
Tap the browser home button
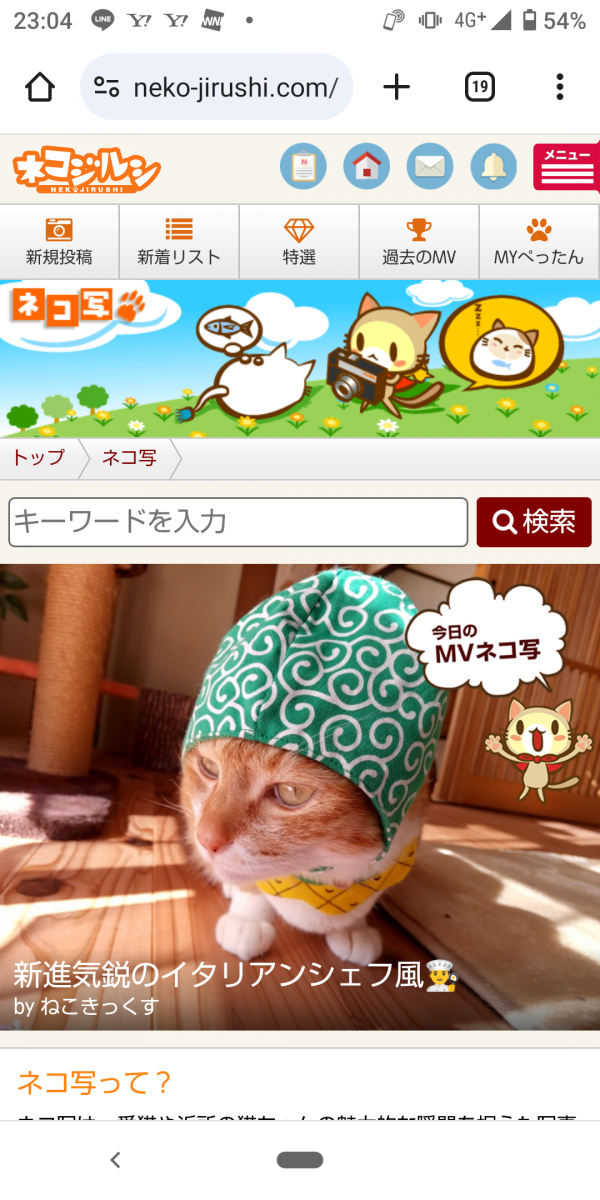pyautogui.click(x=40, y=87)
